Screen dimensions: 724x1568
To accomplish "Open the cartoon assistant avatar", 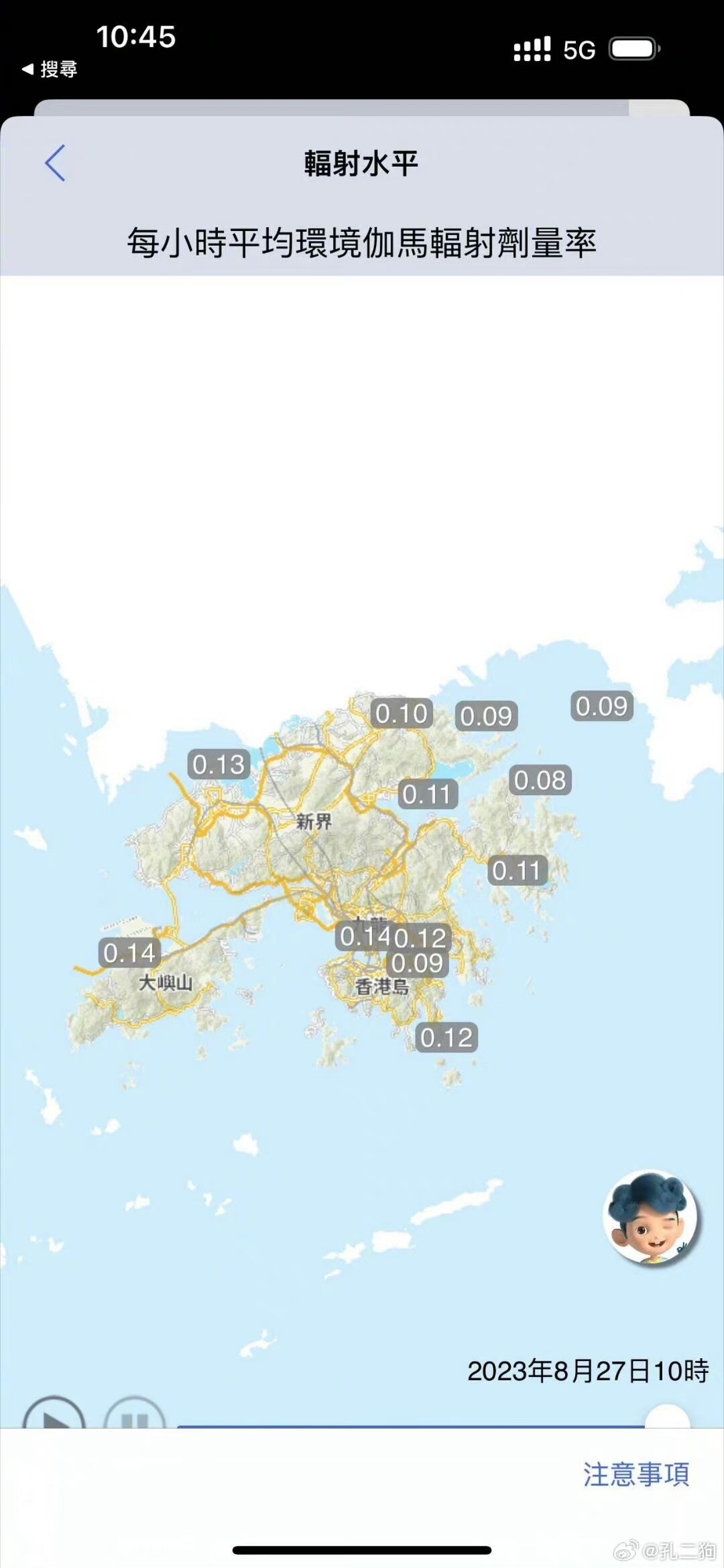I will 650,1218.
